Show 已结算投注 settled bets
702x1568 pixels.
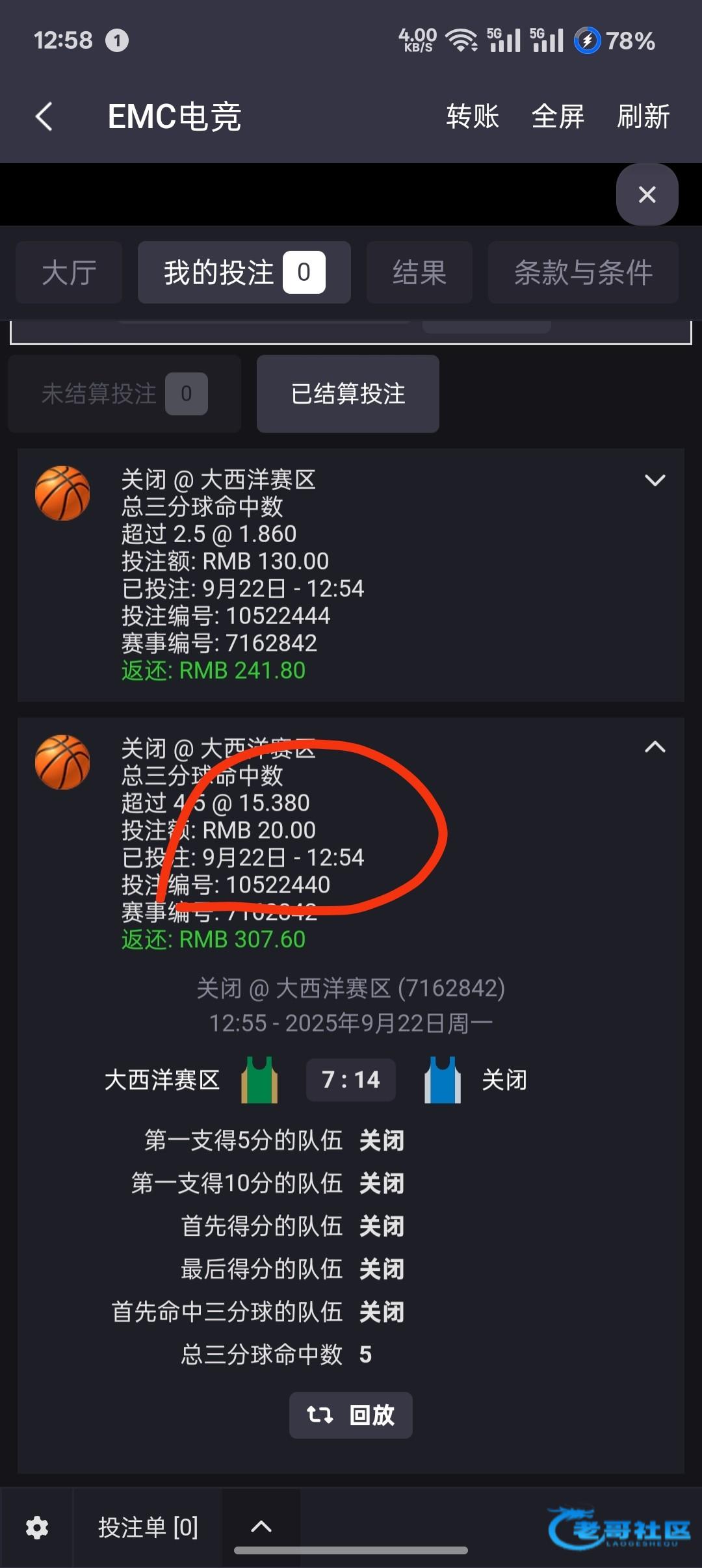point(348,394)
